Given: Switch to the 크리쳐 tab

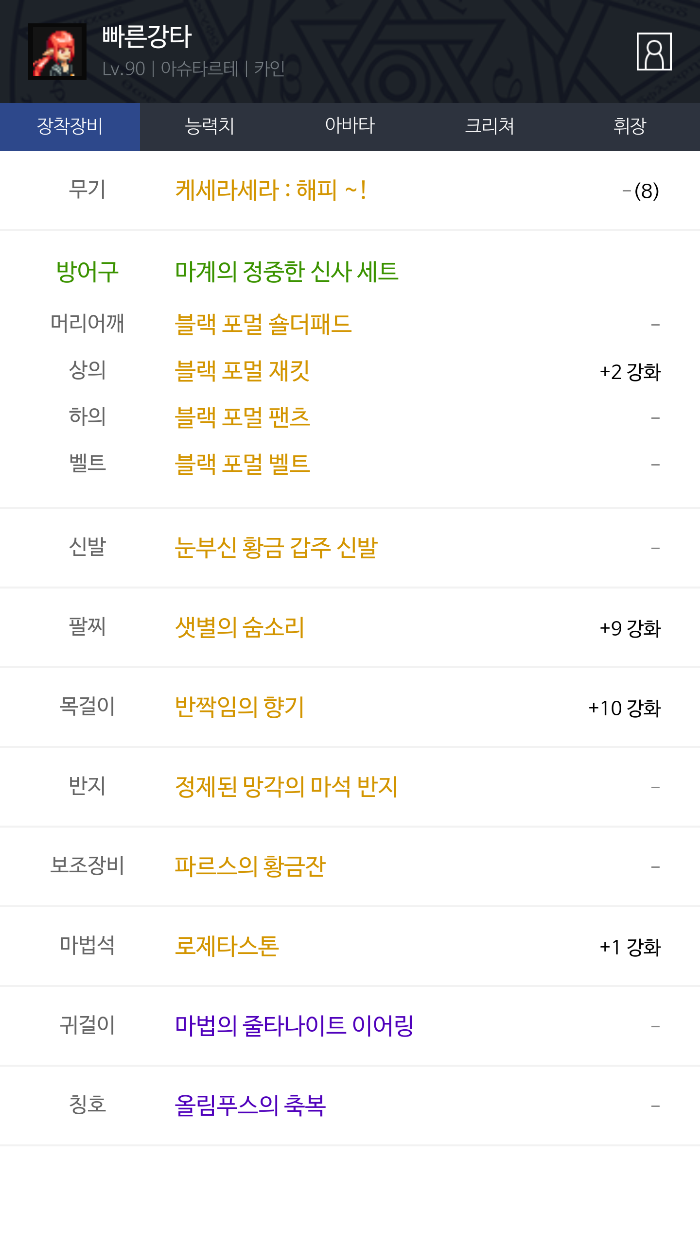Looking at the screenshot, I should tap(490, 126).
